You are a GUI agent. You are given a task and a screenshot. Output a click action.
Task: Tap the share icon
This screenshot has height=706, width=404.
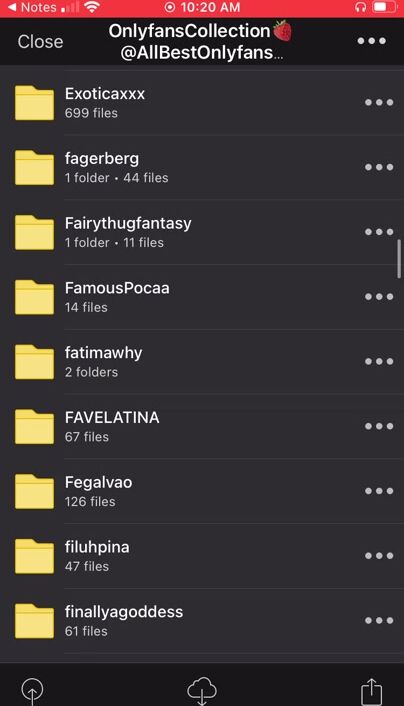click(372, 691)
